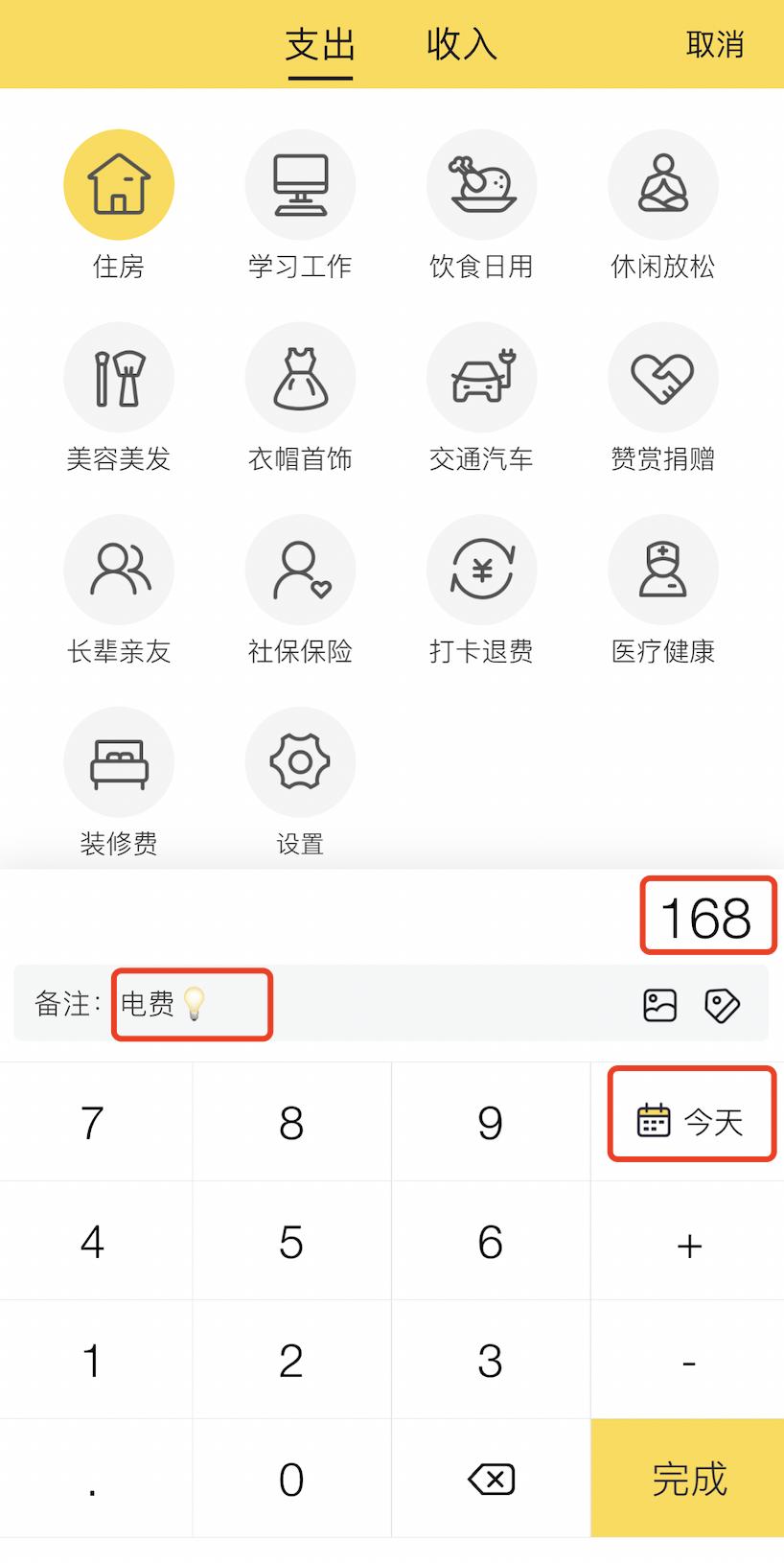Stay on the 支出 expense tab
784x1563 pixels.
point(319,44)
